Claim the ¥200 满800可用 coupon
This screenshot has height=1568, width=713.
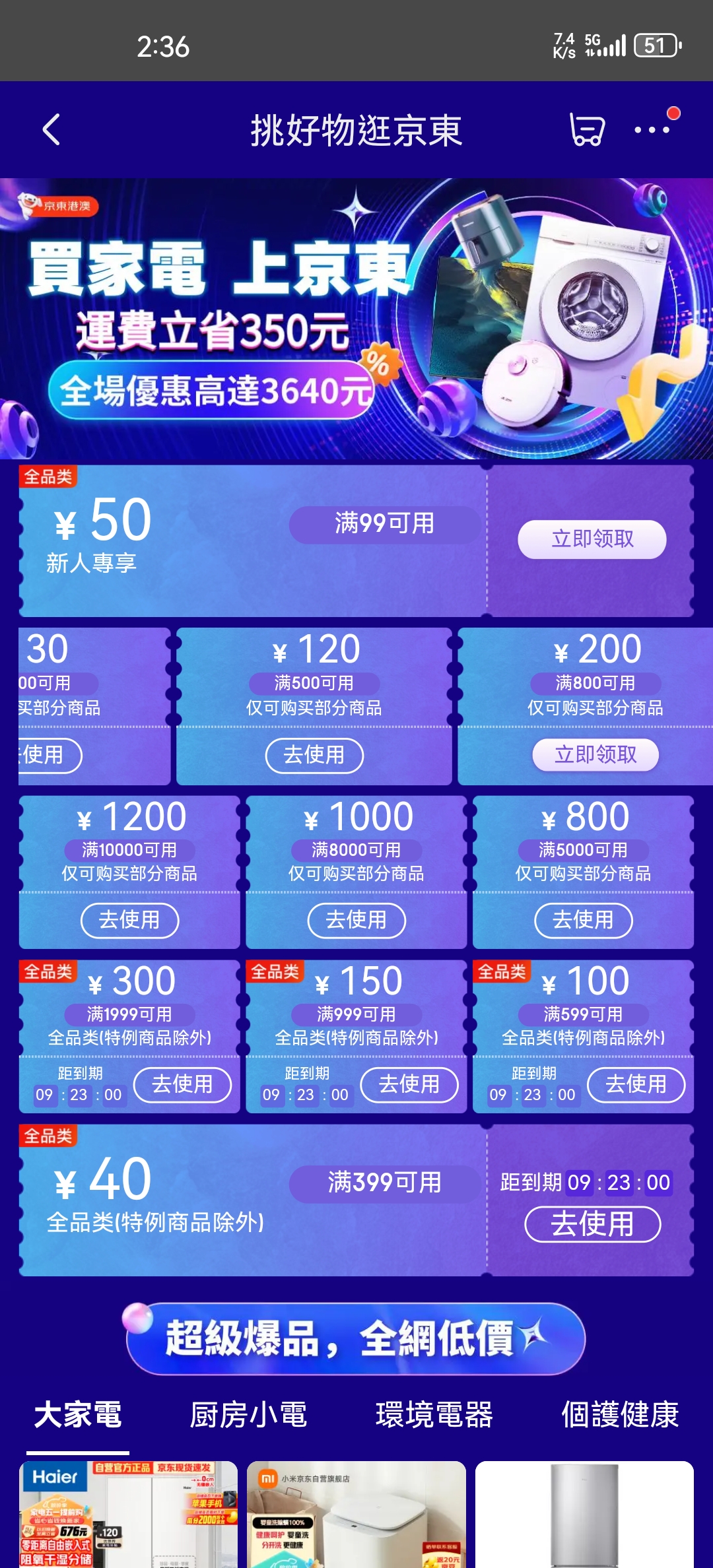coord(595,754)
